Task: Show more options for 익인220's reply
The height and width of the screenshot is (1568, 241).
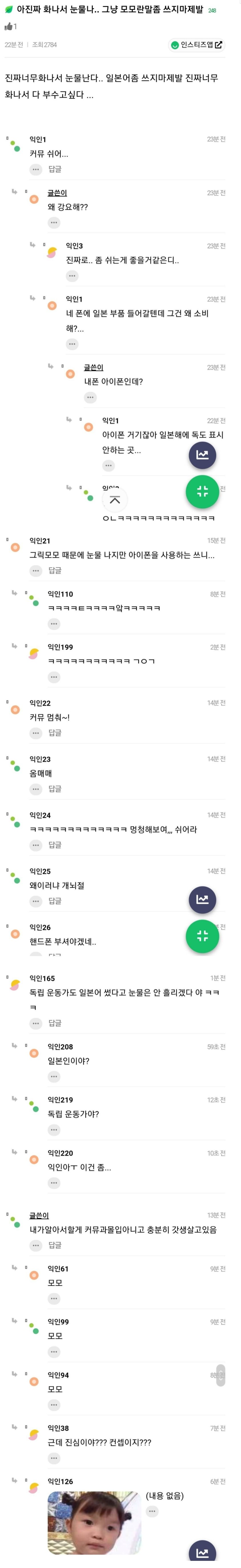Action: (54, 1183)
